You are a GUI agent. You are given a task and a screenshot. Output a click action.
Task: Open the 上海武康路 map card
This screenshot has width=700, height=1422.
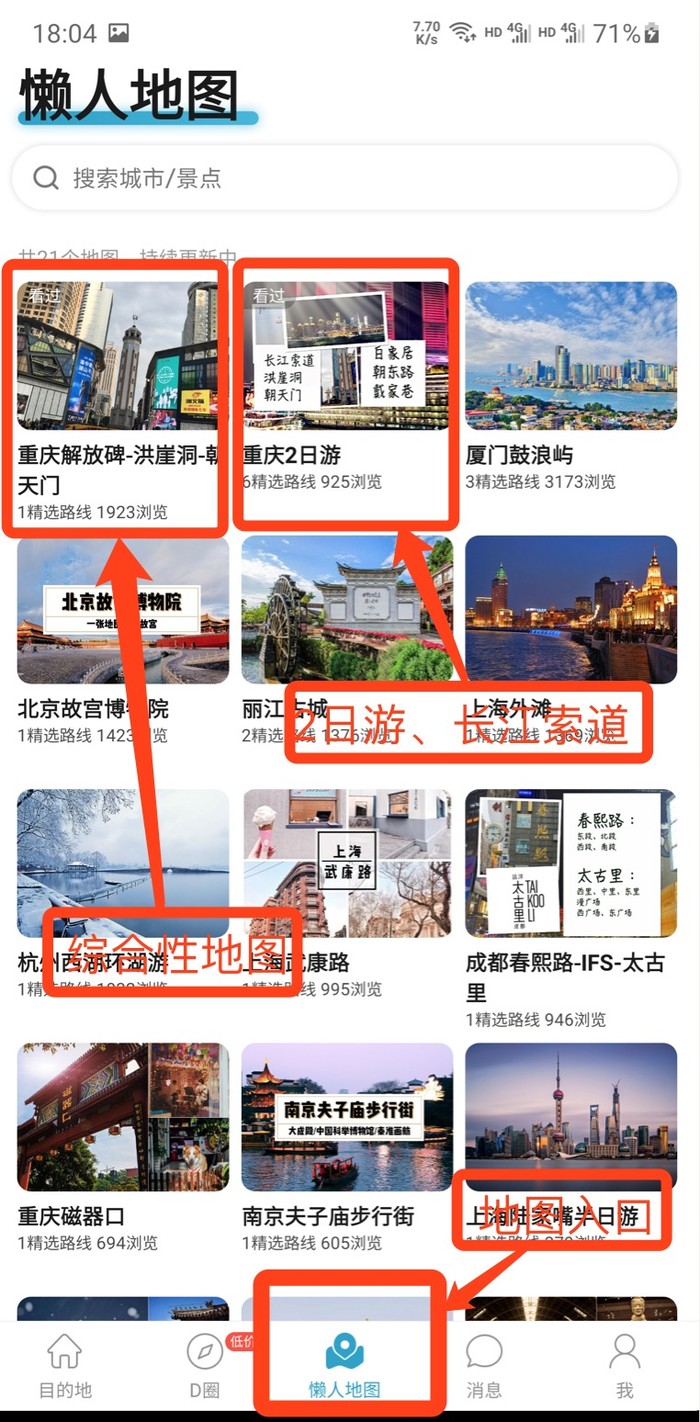coord(346,863)
